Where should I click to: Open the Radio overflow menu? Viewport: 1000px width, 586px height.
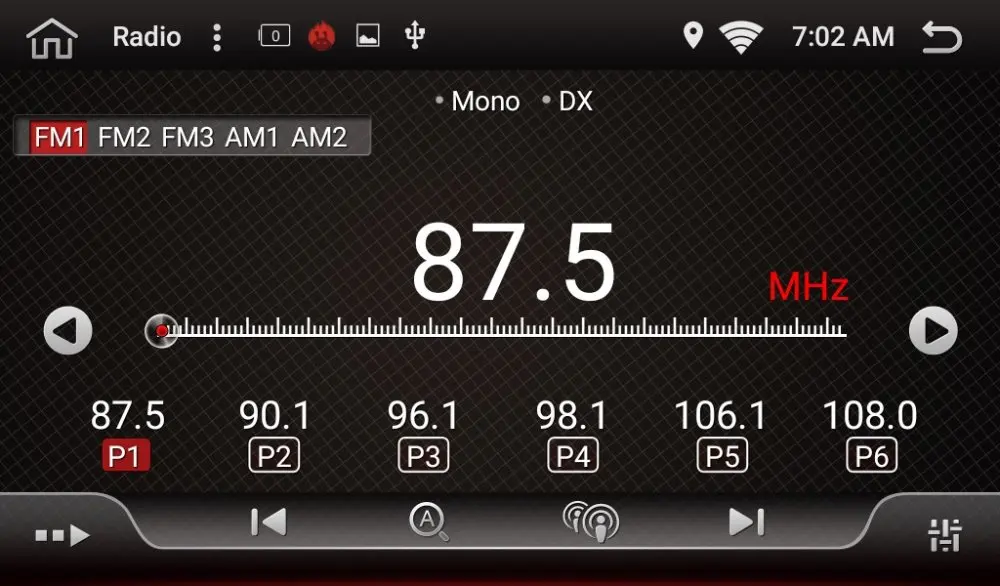(x=217, y=38)
